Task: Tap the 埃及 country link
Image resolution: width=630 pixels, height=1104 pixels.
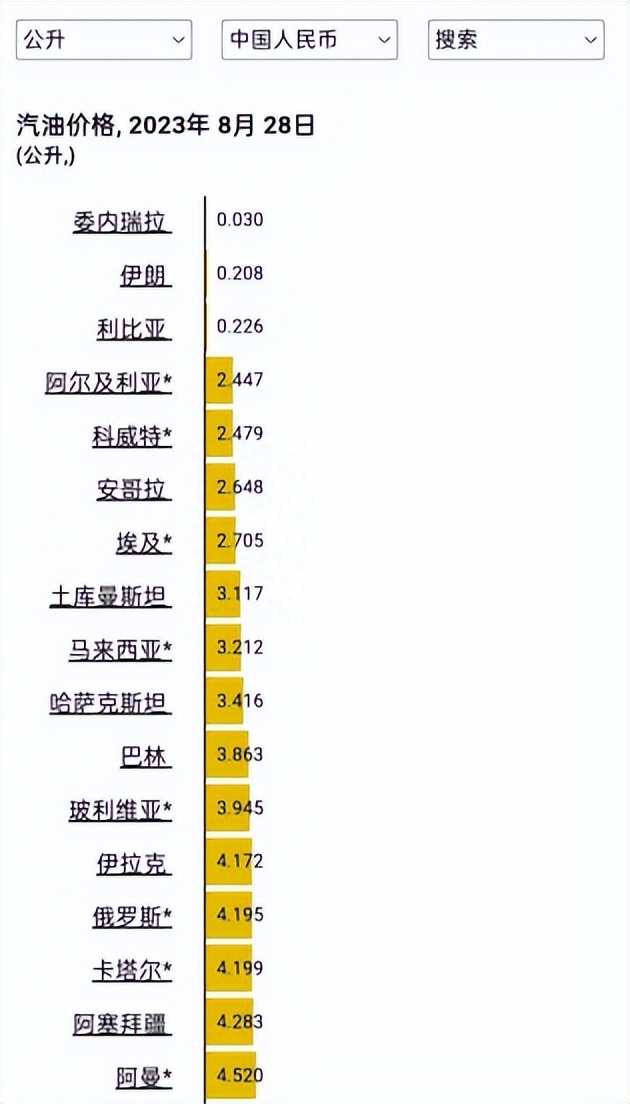Action: pos(144,543)
